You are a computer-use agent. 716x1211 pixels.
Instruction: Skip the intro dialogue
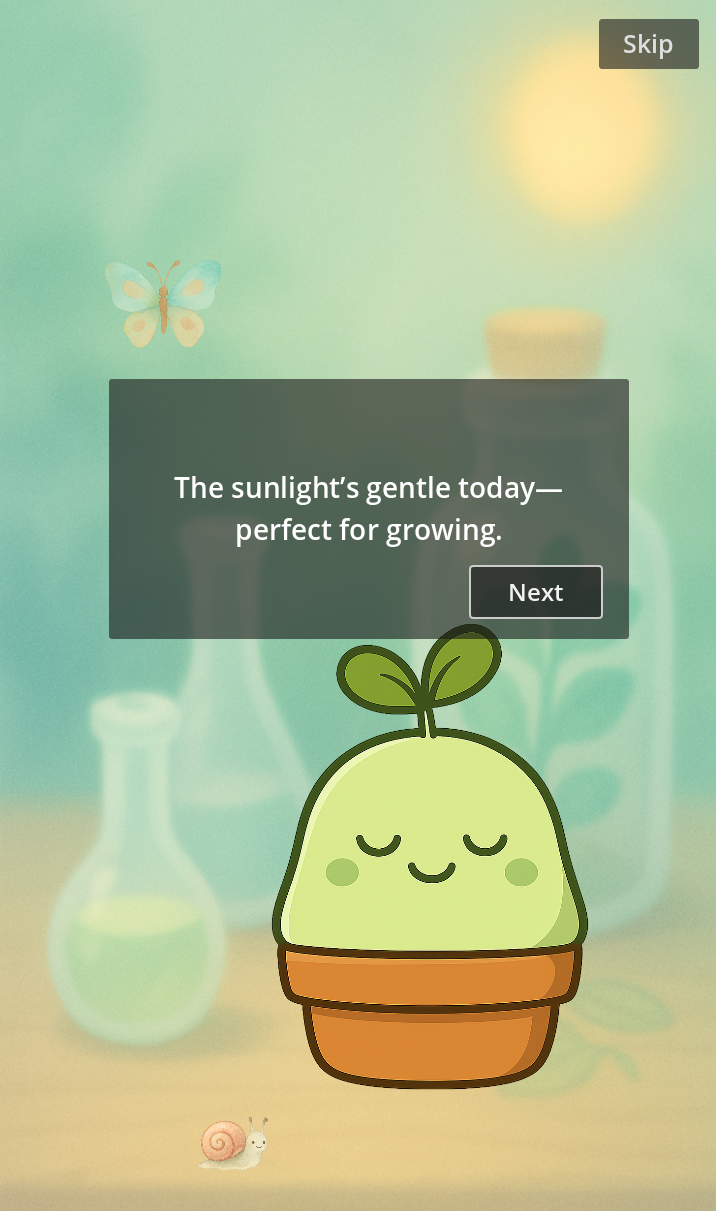[x=648, y=44]
